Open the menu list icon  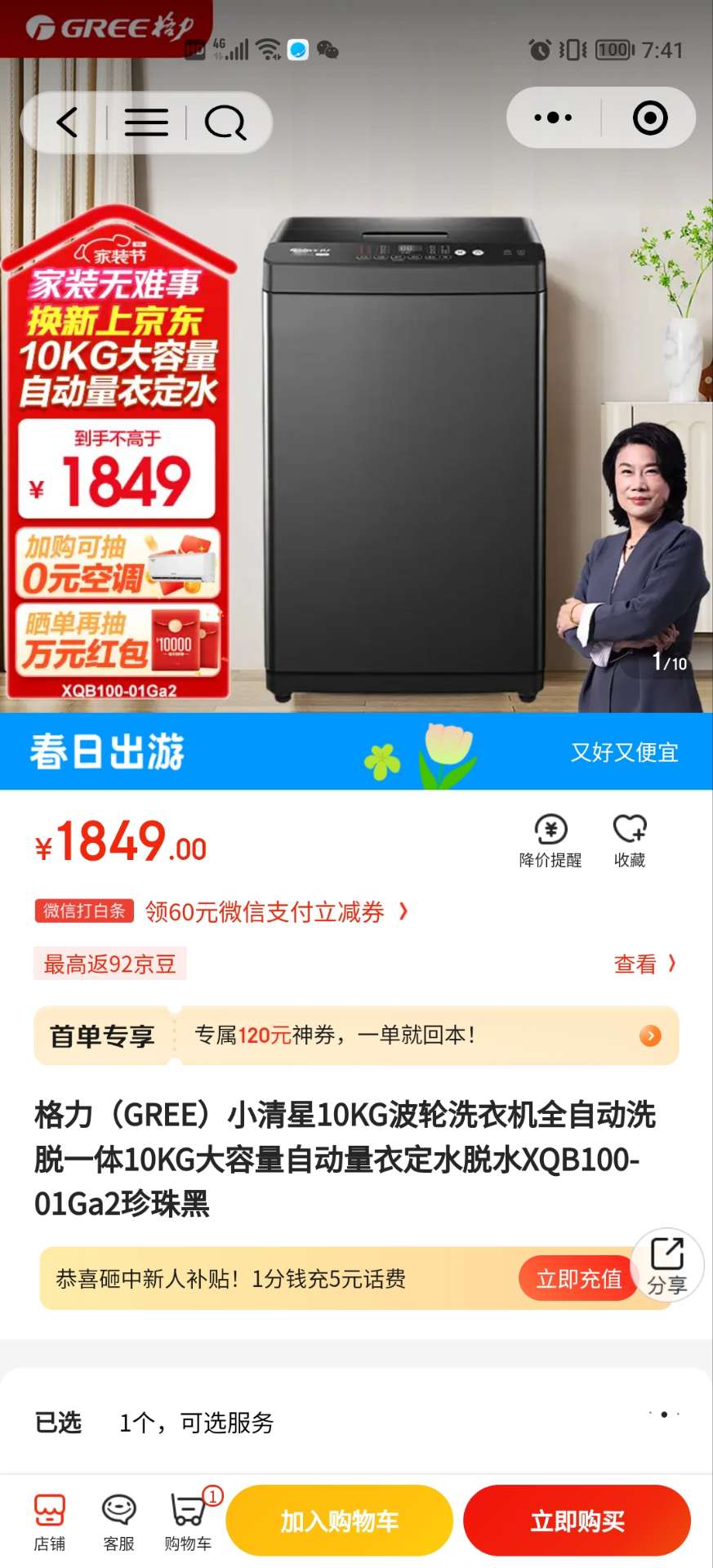pyautogui.click(x=146, y=122)
